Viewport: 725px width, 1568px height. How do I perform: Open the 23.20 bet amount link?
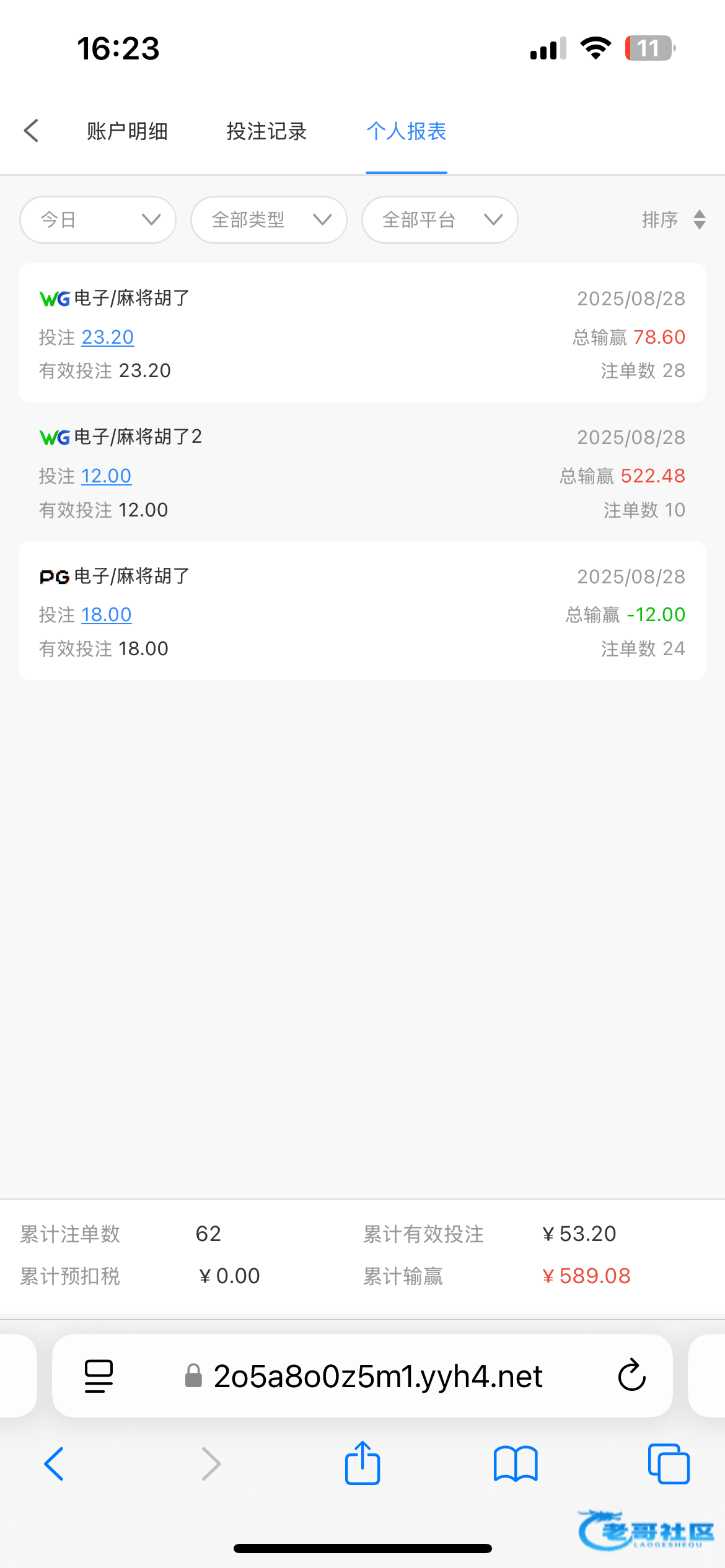107,337
